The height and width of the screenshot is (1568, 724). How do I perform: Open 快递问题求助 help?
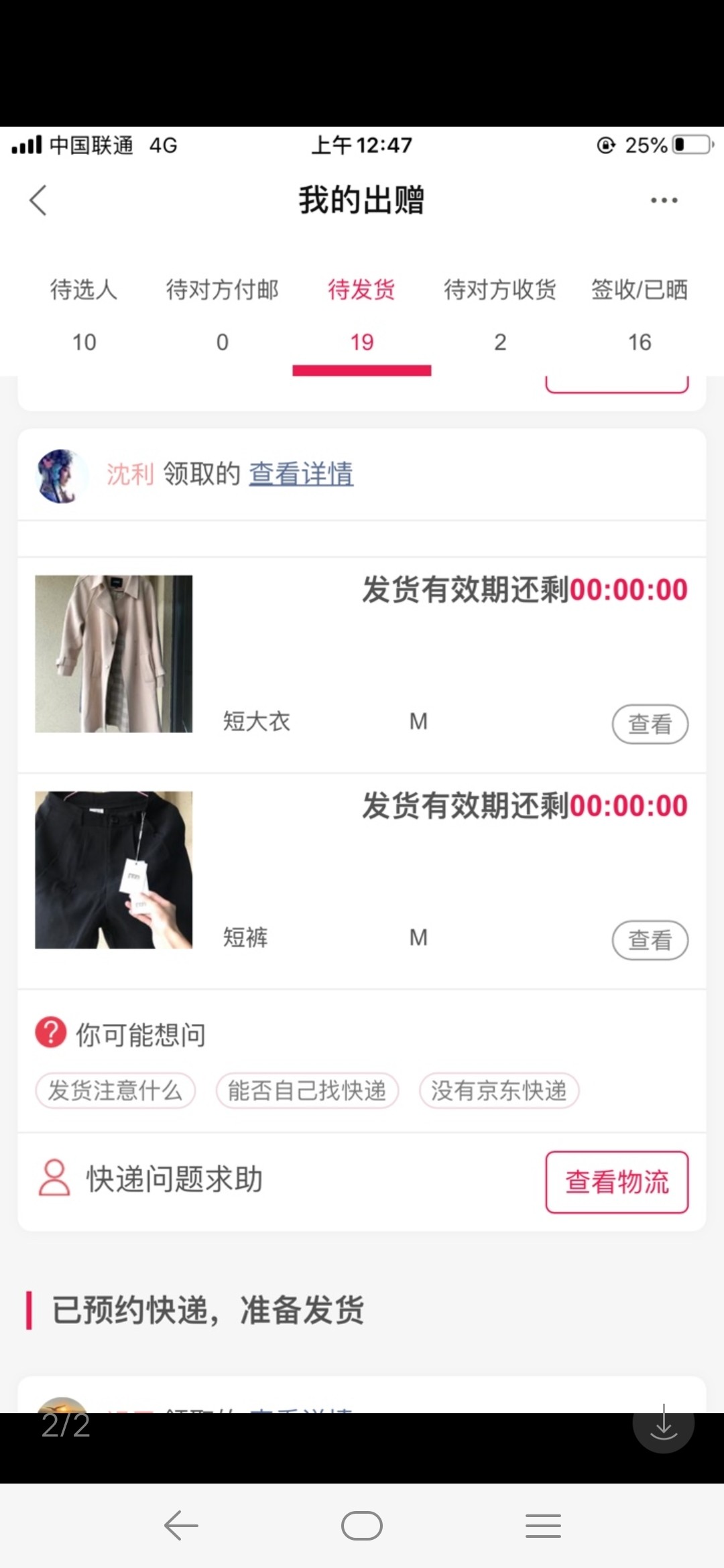tap(174, 1179)
